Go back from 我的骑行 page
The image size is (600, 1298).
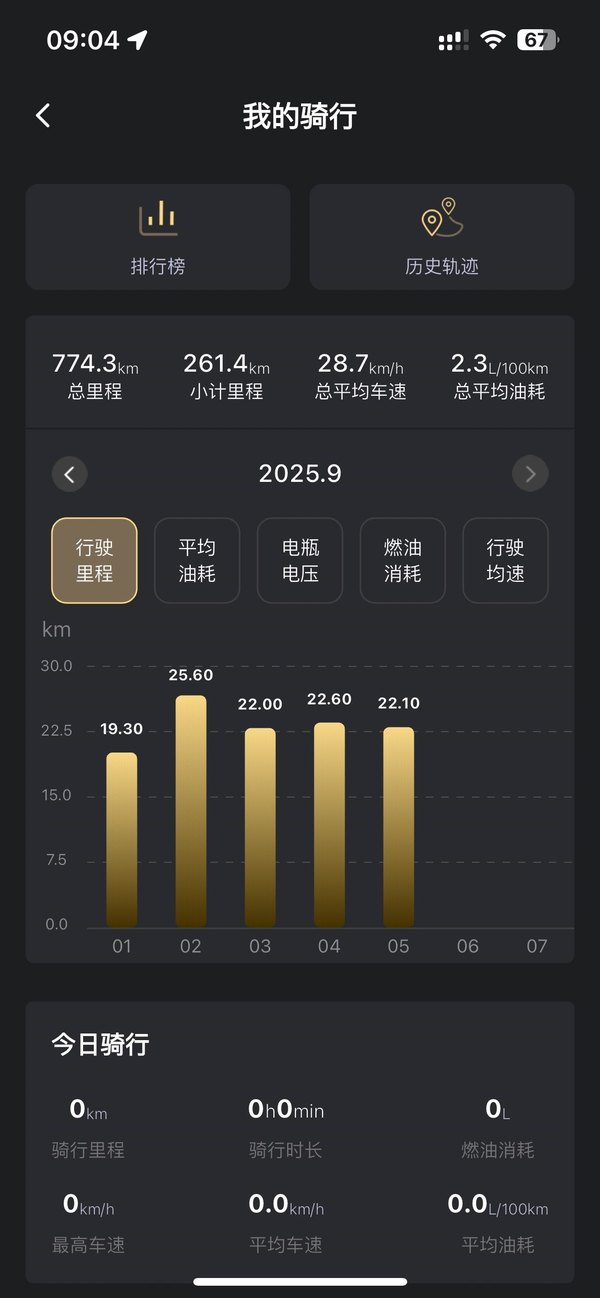[43, 116]
